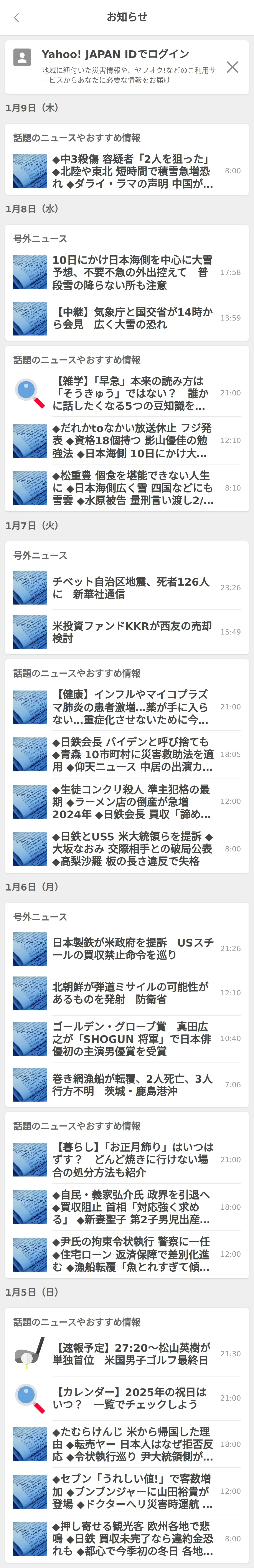The width and height of the screenshot is (254, 1568).
Task: Open the 中3殺傷 容疑者 news item
Action: point(132,171)
